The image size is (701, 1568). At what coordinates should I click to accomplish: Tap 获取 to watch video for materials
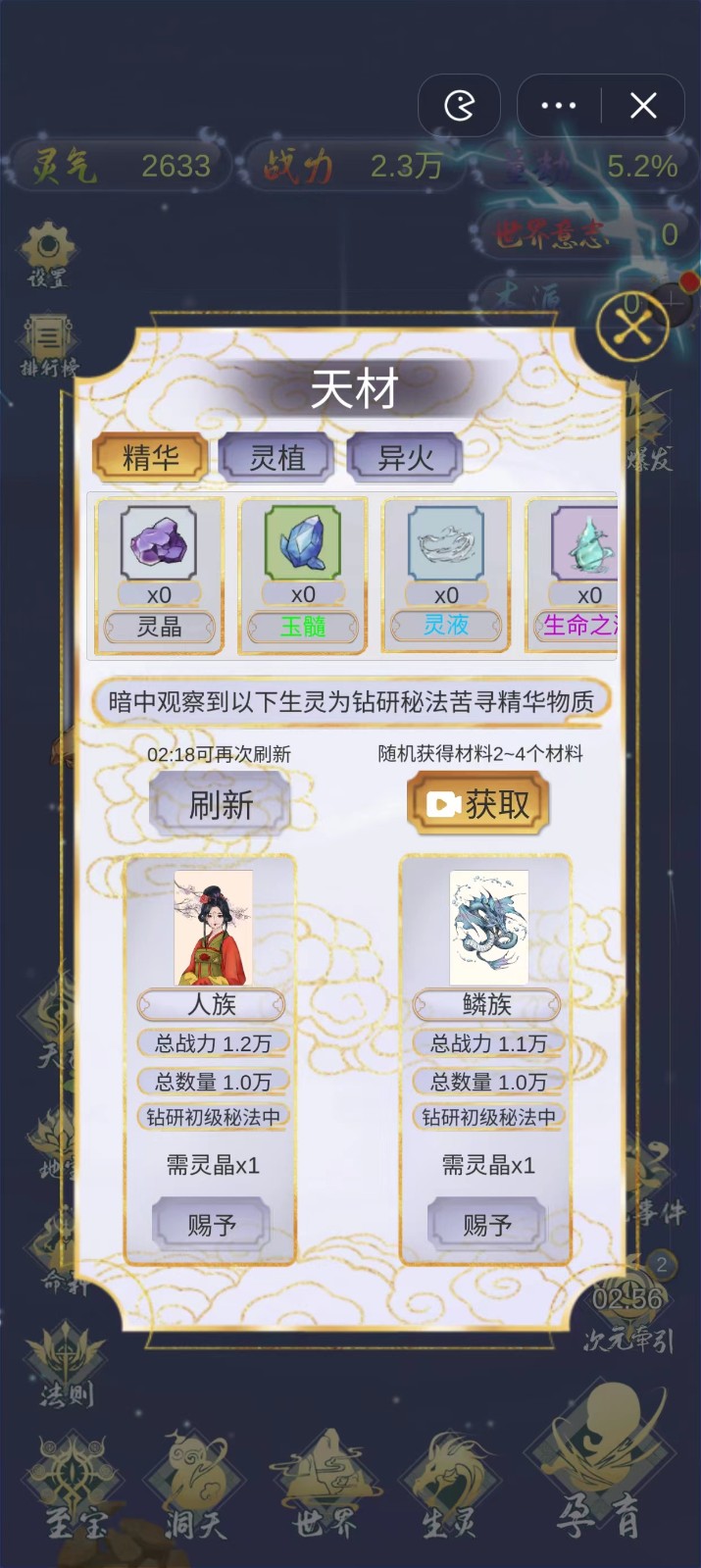478,805
